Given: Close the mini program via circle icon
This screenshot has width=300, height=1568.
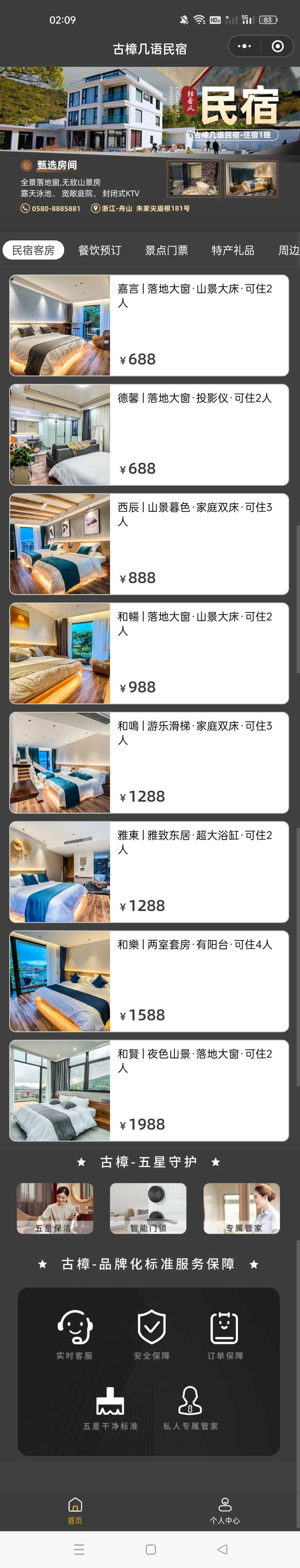Looking at the screenshot, I should [x=278, y=46].
